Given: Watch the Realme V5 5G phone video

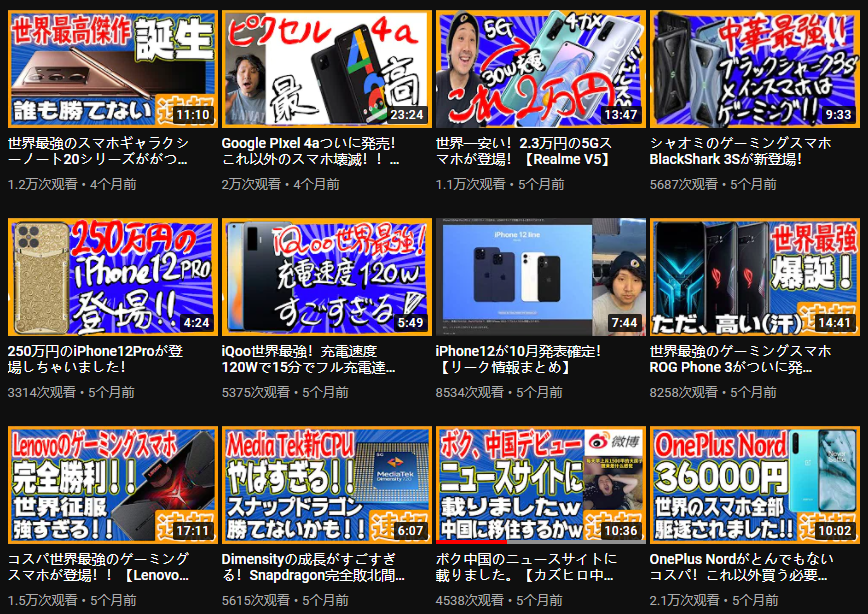Looking at the screenshot, I should coord(540,69).
